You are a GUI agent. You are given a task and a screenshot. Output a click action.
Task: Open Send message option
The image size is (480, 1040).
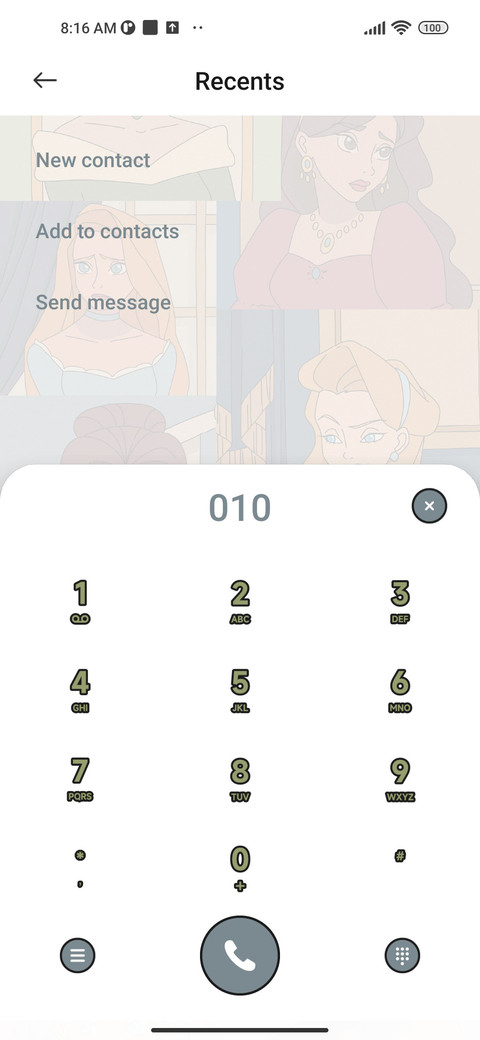click(103, 302)
